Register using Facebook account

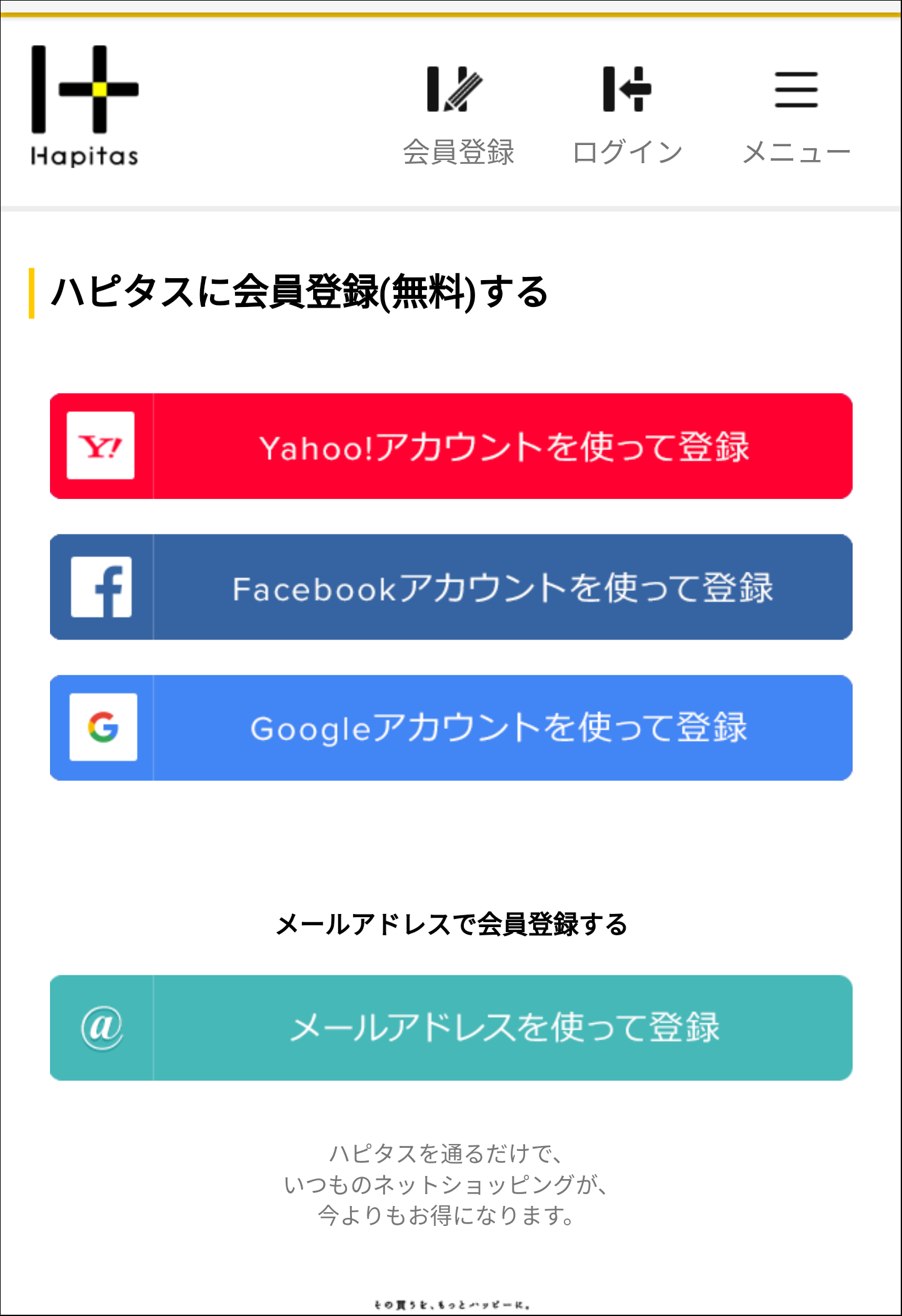[x=451, y=587]
